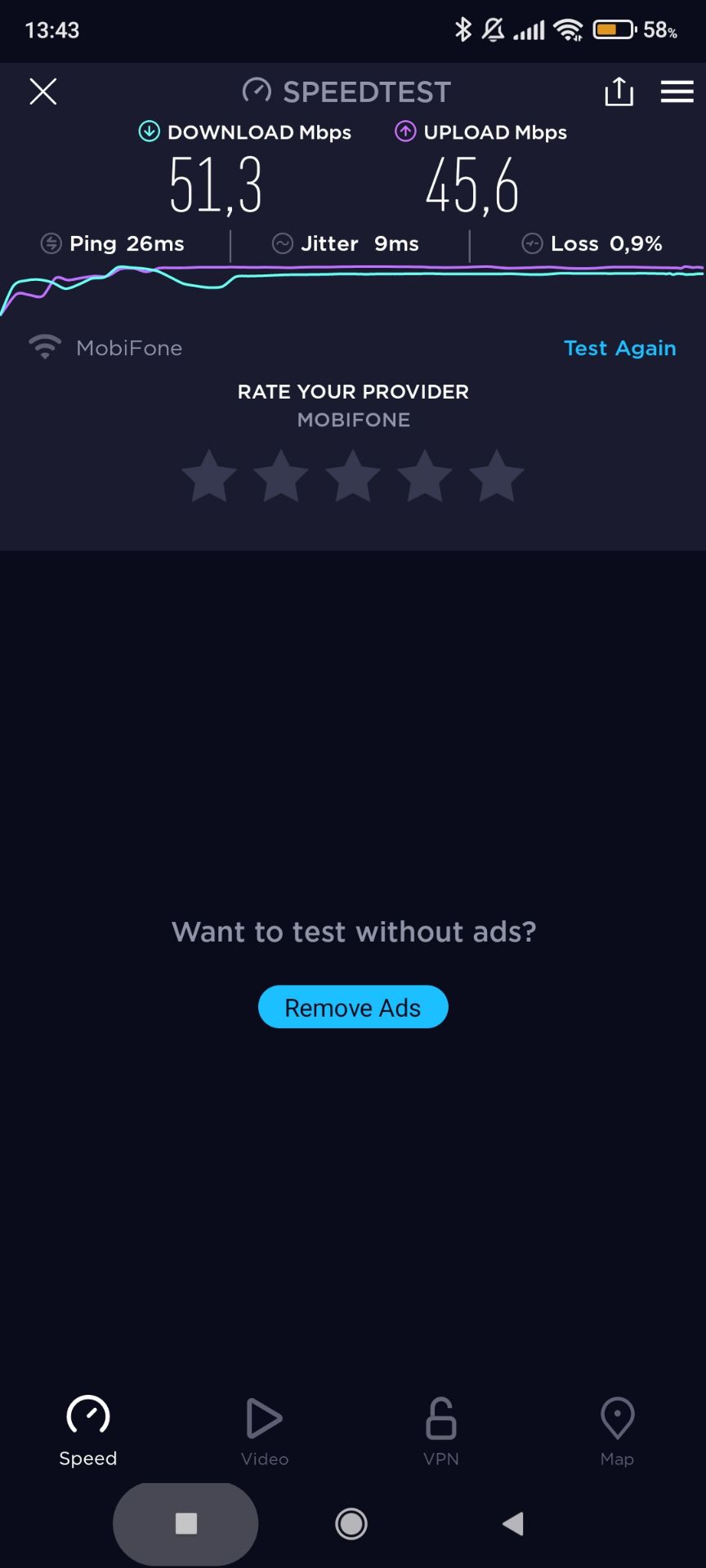Tap Test Again link
The image size is (706, 1568).
tap(619, 348)
